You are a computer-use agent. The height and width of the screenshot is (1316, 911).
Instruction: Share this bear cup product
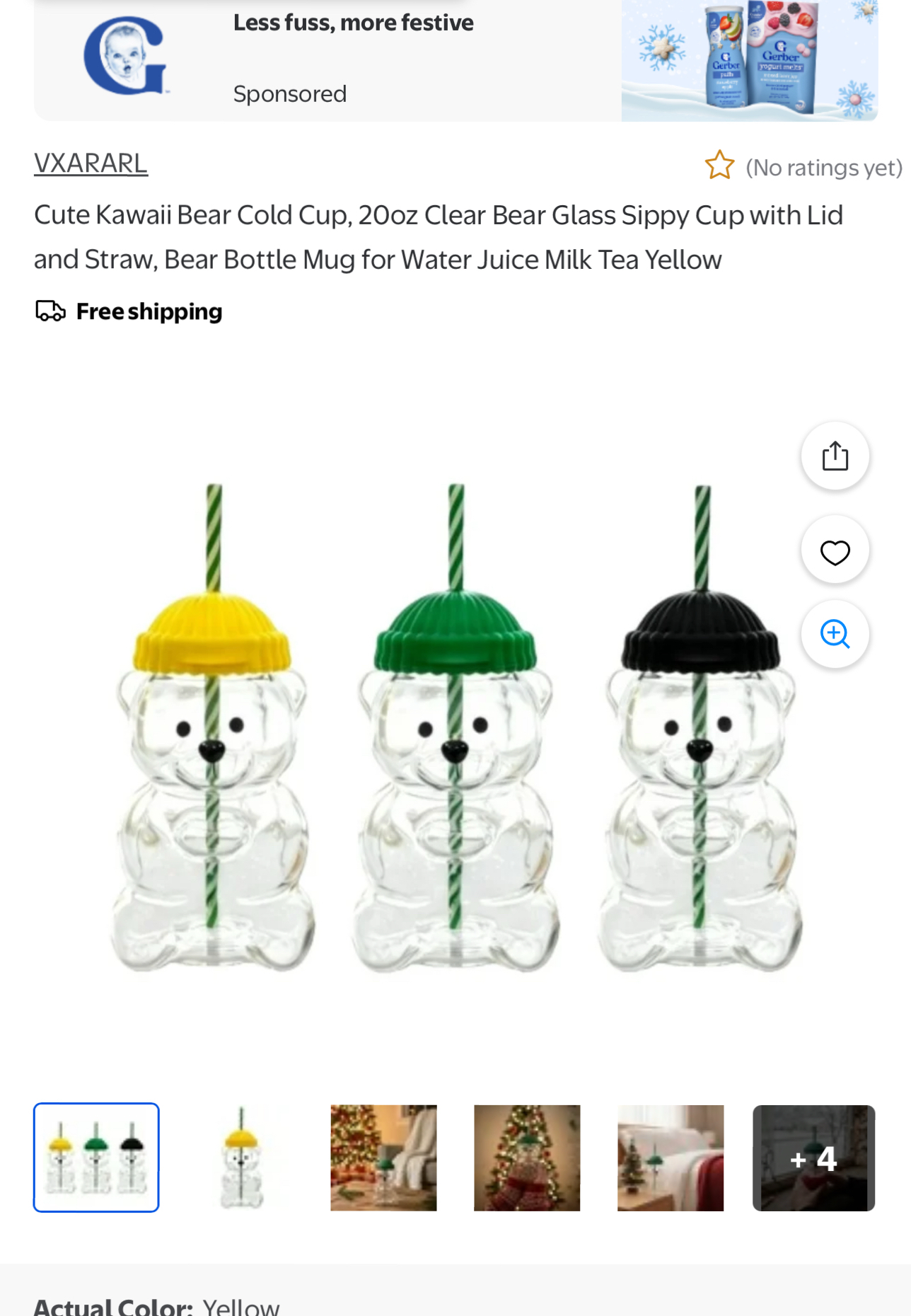point(835,456)
